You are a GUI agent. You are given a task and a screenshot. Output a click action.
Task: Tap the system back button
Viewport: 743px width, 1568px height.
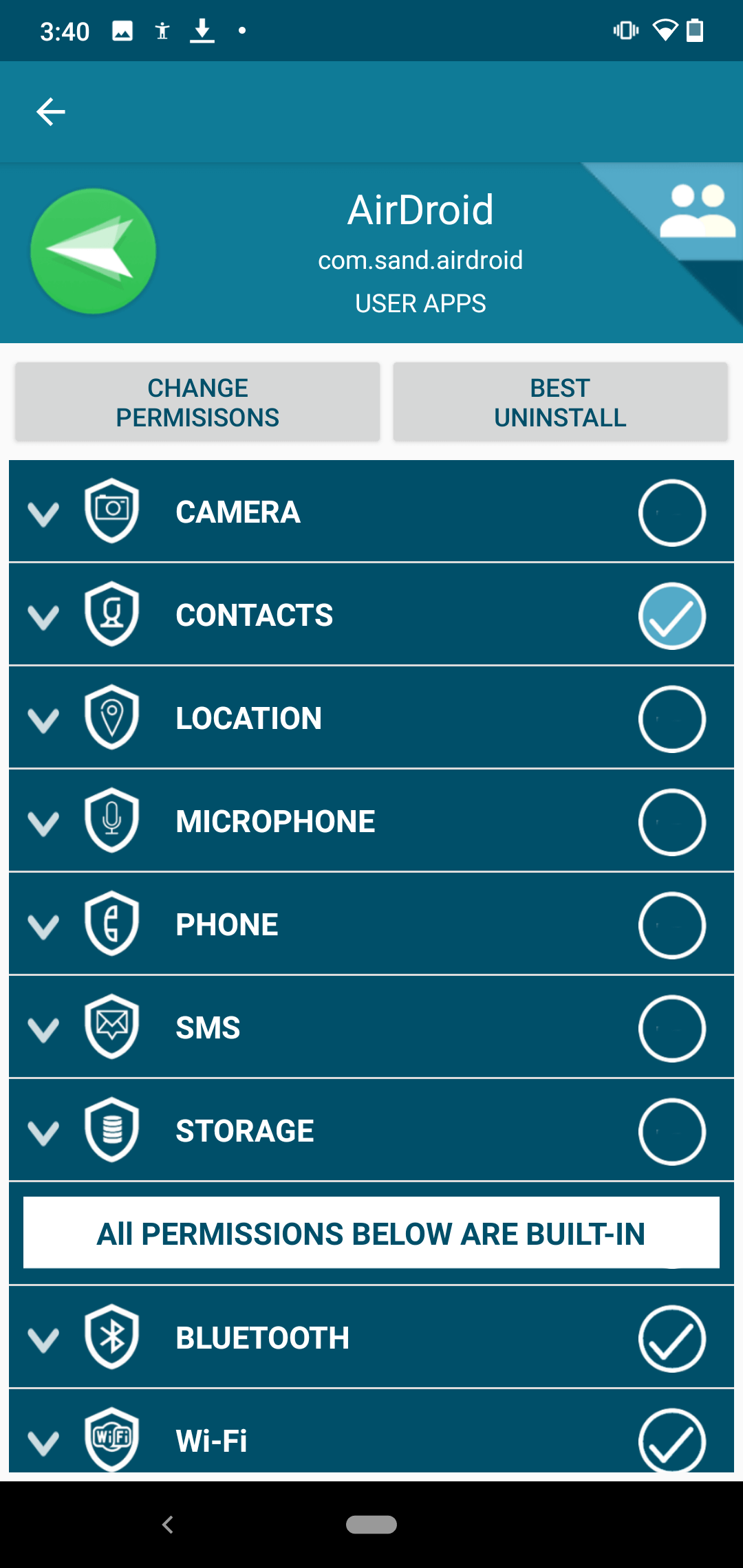167,1525
